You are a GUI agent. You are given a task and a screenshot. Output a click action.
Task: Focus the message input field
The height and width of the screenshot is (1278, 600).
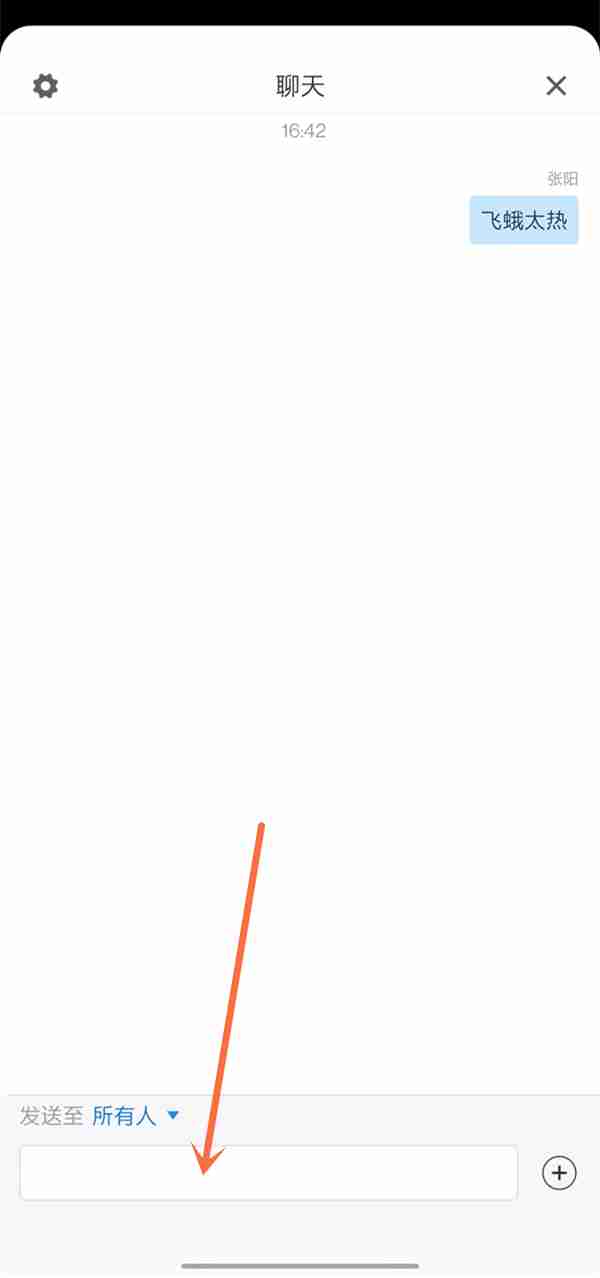coord(268,1173)
